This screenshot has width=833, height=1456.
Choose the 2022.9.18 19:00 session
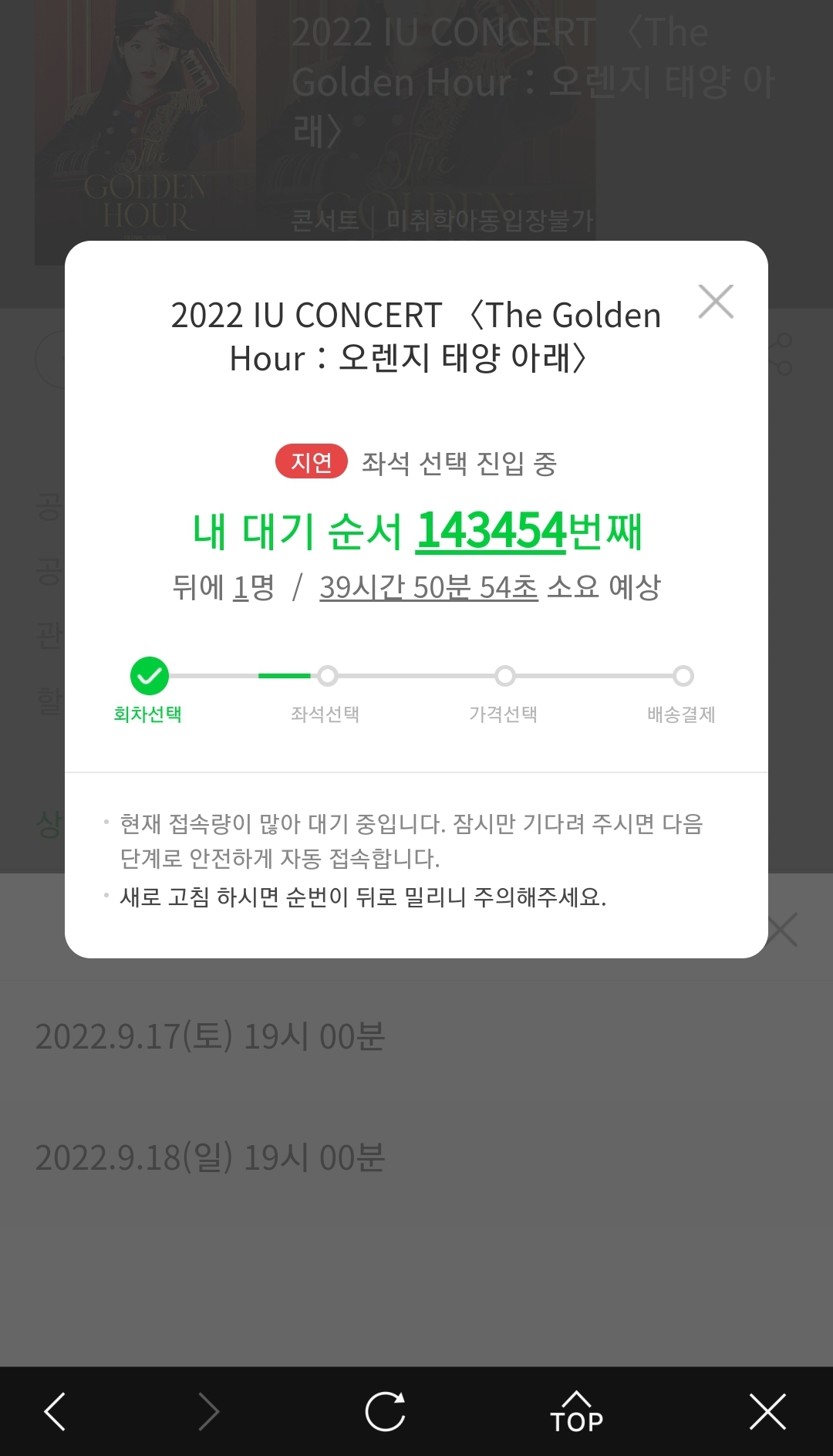[211, 1155]
